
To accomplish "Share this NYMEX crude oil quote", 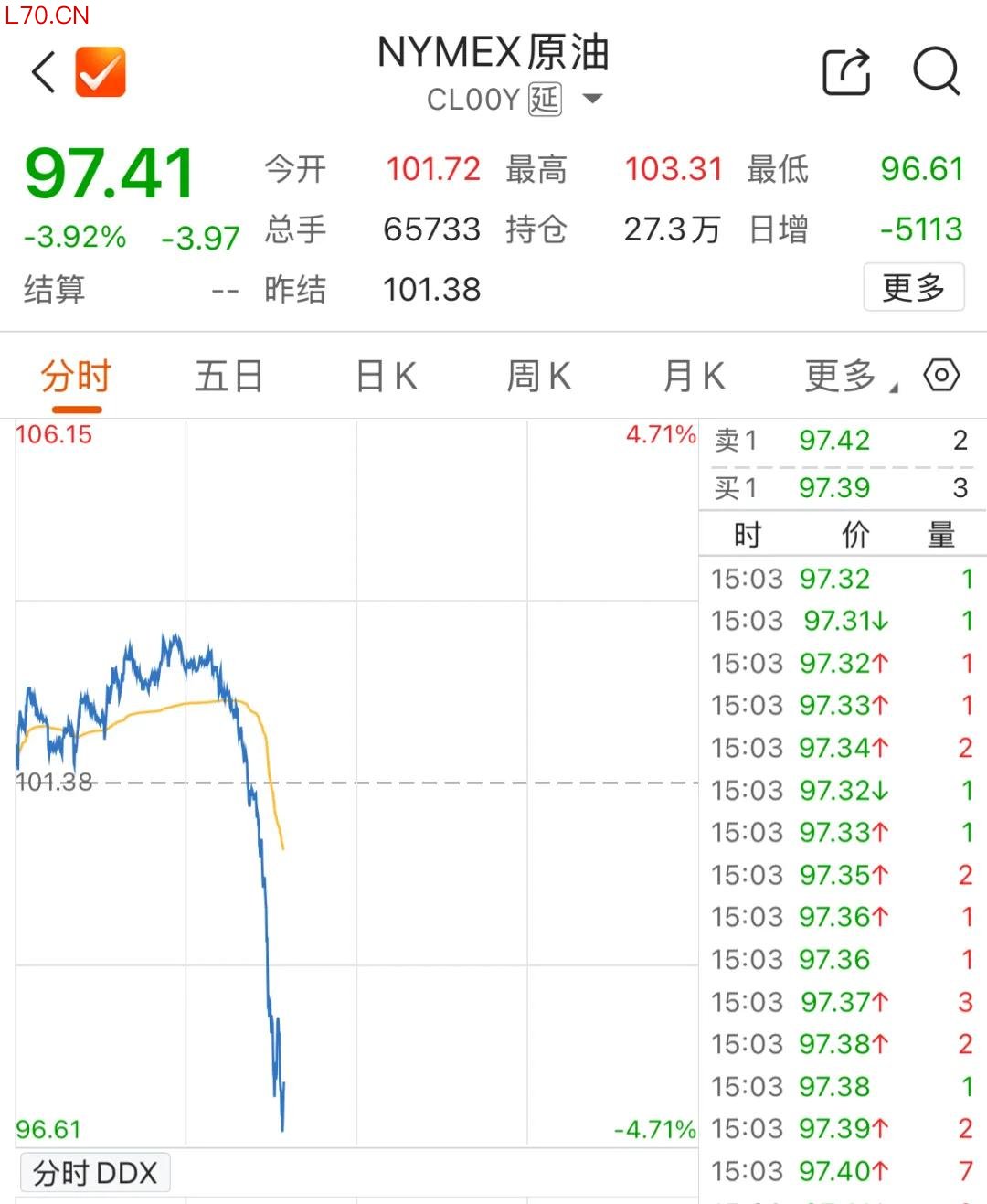I will pos(846,72).
